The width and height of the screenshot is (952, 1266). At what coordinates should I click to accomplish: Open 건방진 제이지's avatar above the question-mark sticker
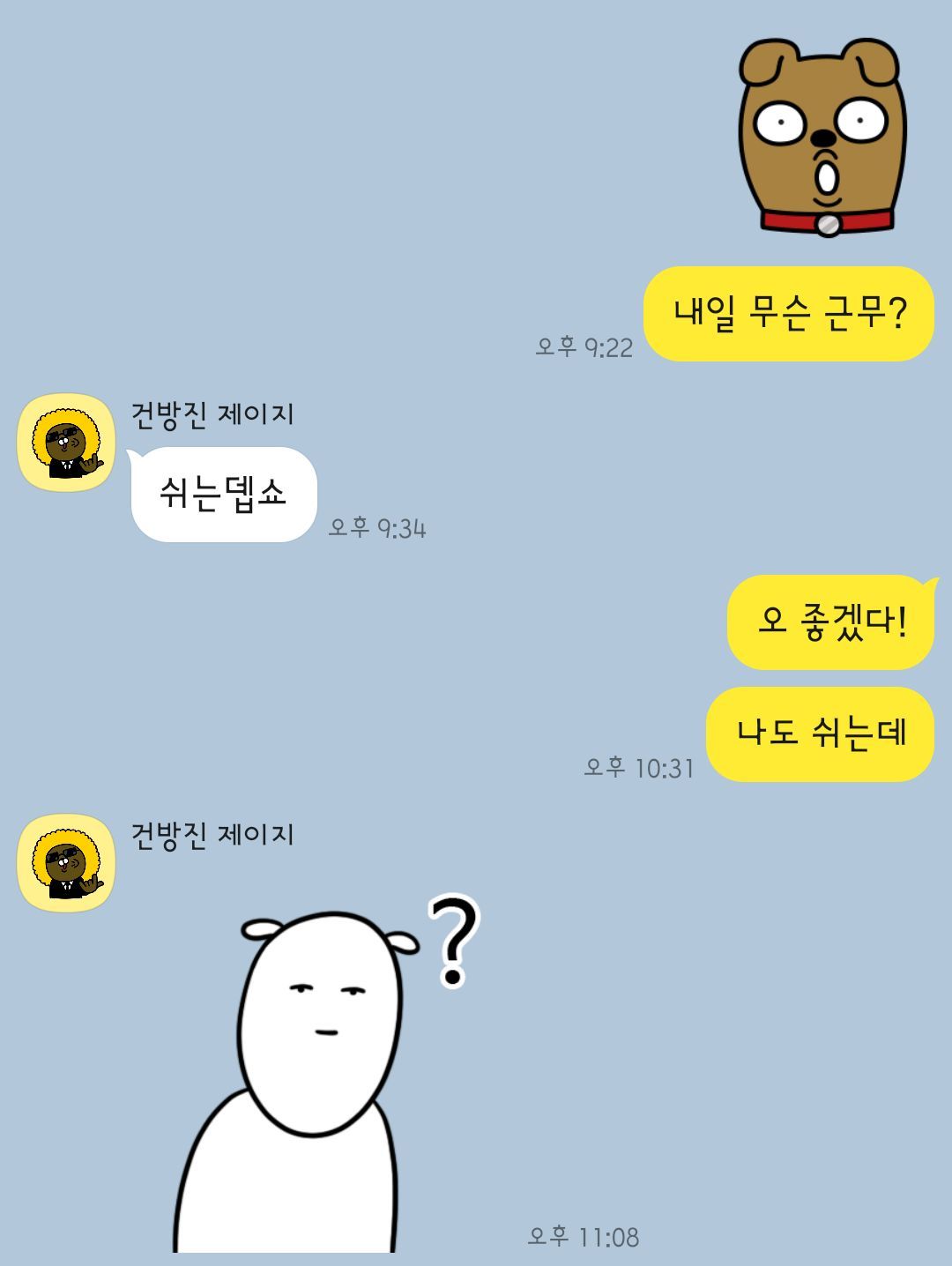coord(66,862)
